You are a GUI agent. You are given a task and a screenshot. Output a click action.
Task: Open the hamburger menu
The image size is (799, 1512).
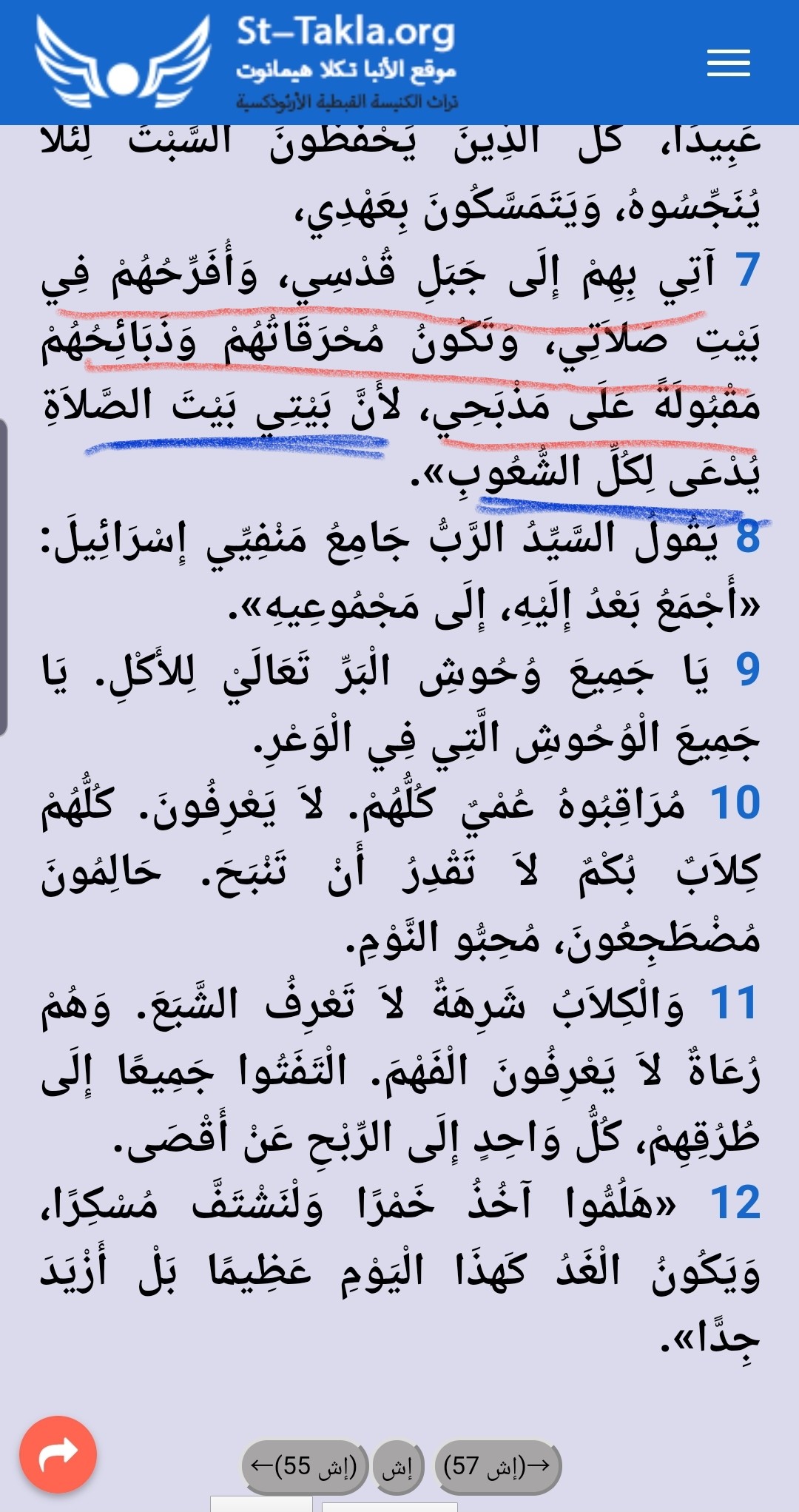(x=728, y=63)
